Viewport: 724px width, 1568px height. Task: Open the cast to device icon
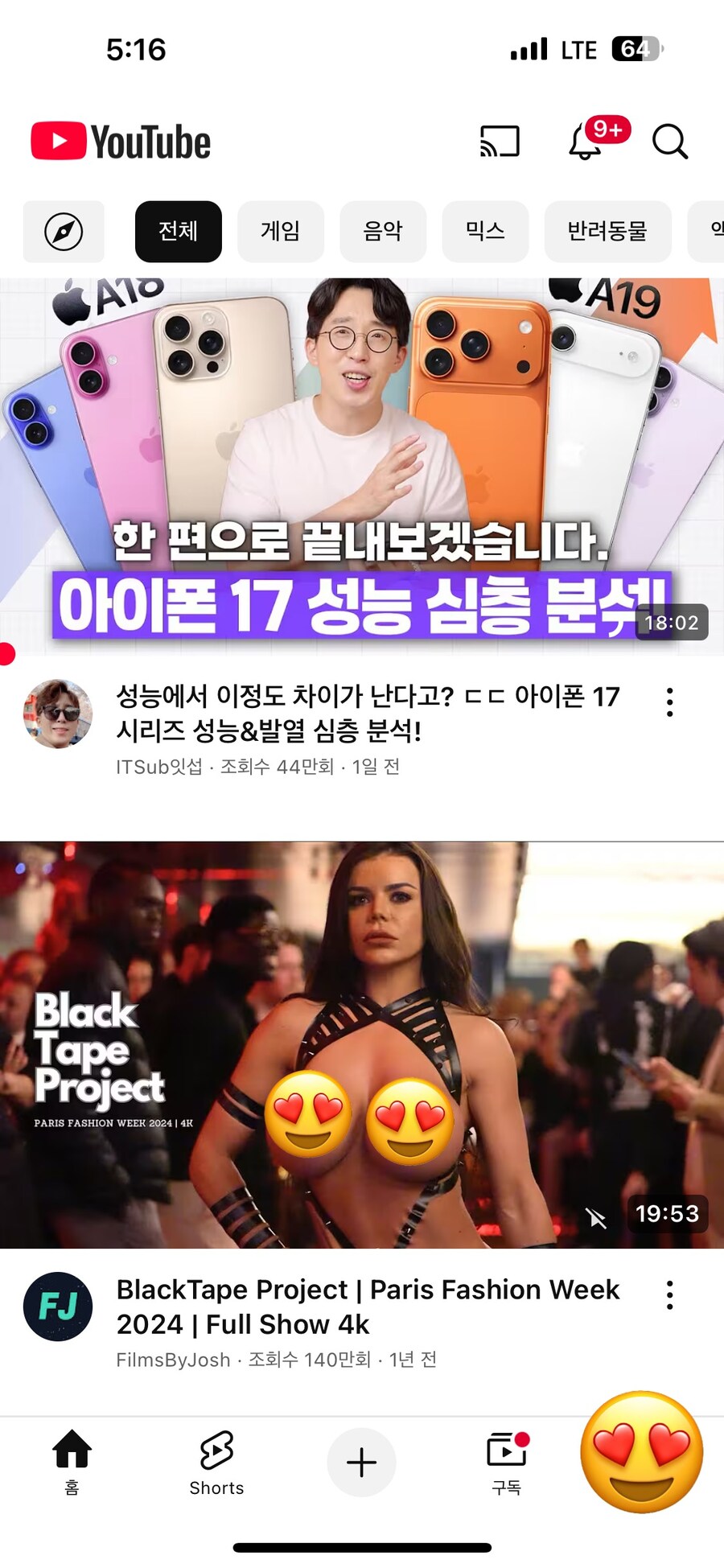[500, 142]
